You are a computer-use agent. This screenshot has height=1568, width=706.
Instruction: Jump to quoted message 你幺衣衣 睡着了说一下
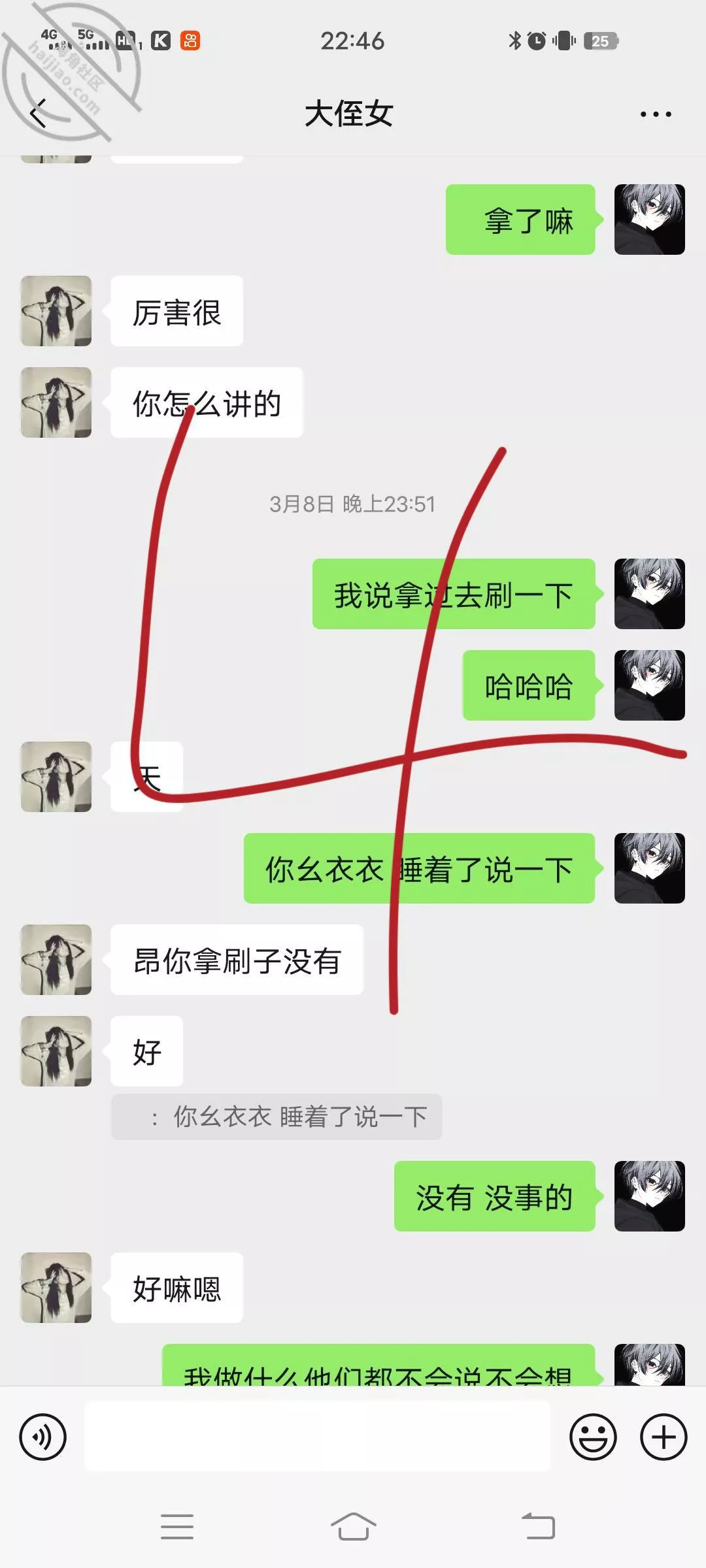coord(277,1117)
